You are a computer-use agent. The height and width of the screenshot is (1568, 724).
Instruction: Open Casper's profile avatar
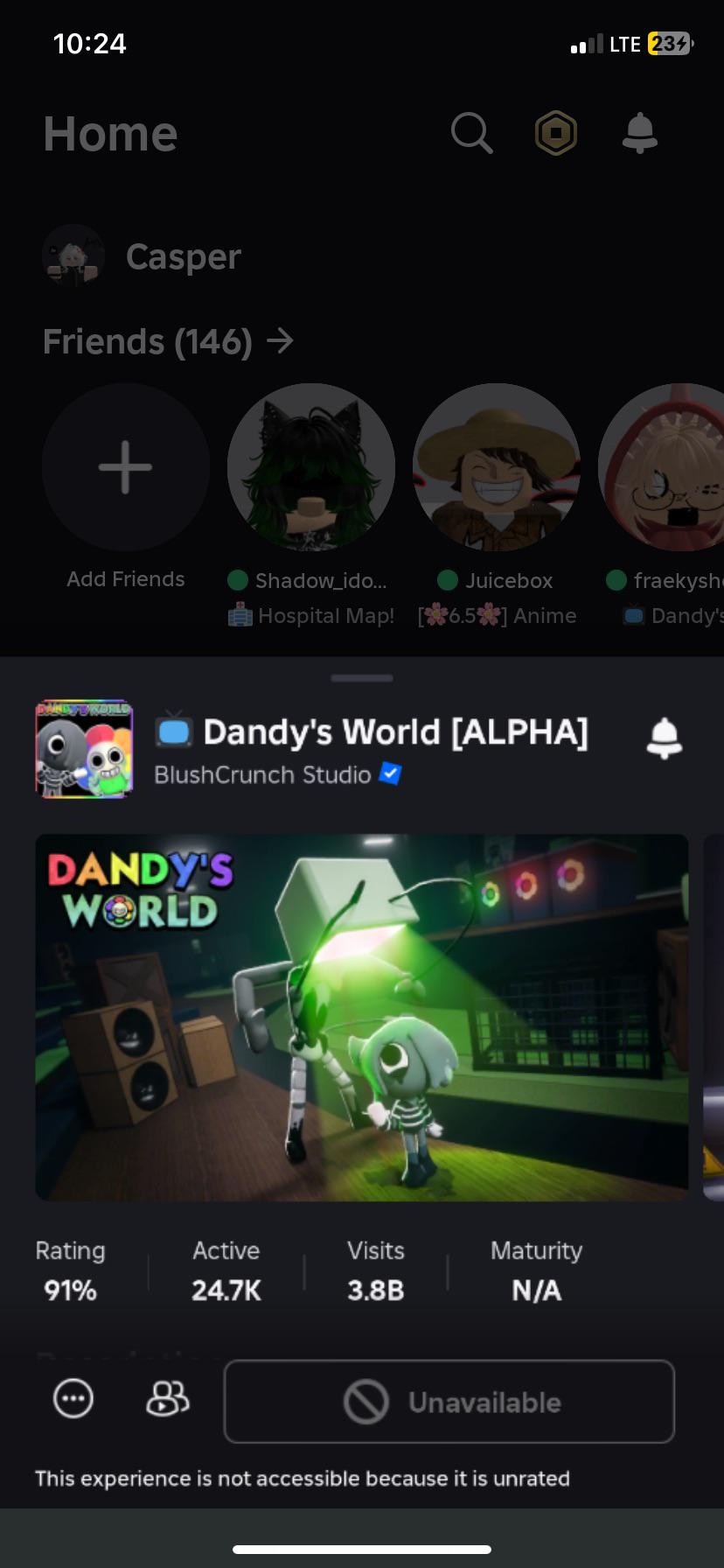click(x=73, y=256)
